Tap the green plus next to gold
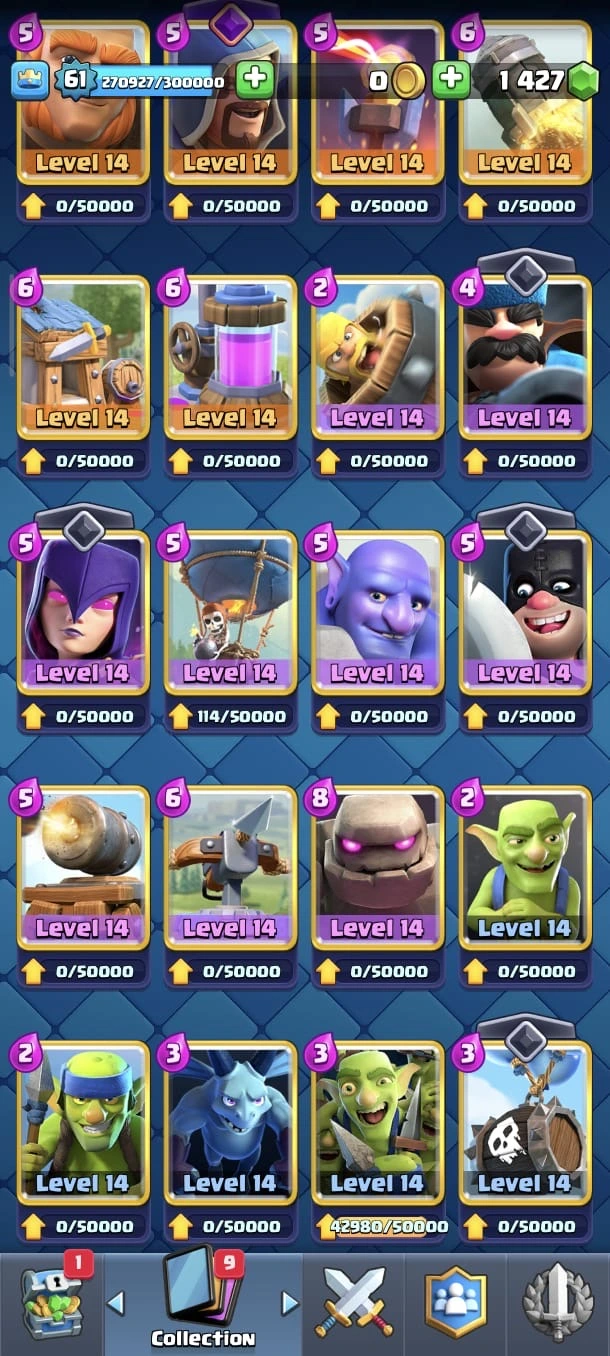This screenshot has width=610, height=1356. (452, 80)
